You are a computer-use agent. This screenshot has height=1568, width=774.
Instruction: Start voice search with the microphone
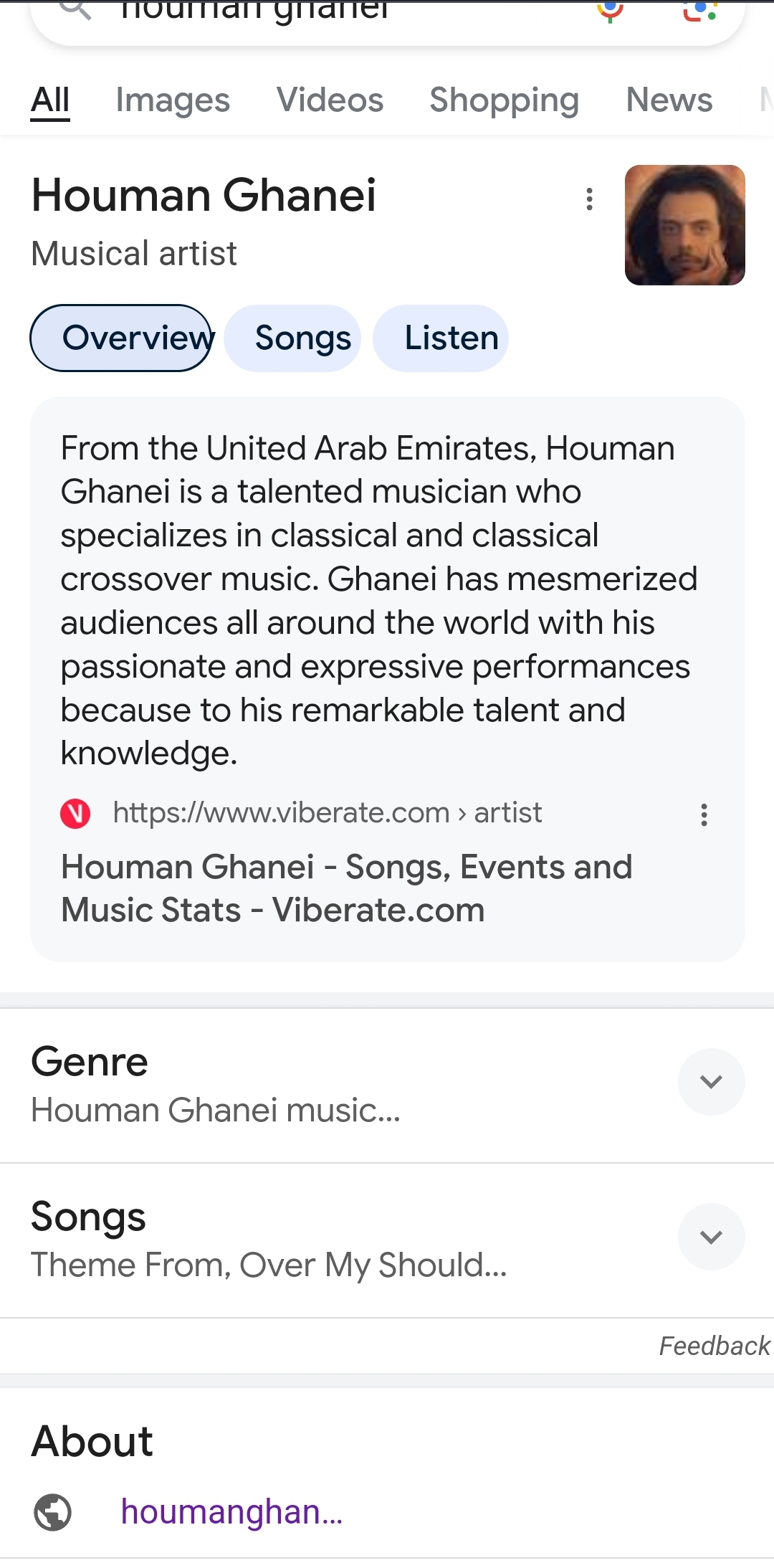[610, 10]
